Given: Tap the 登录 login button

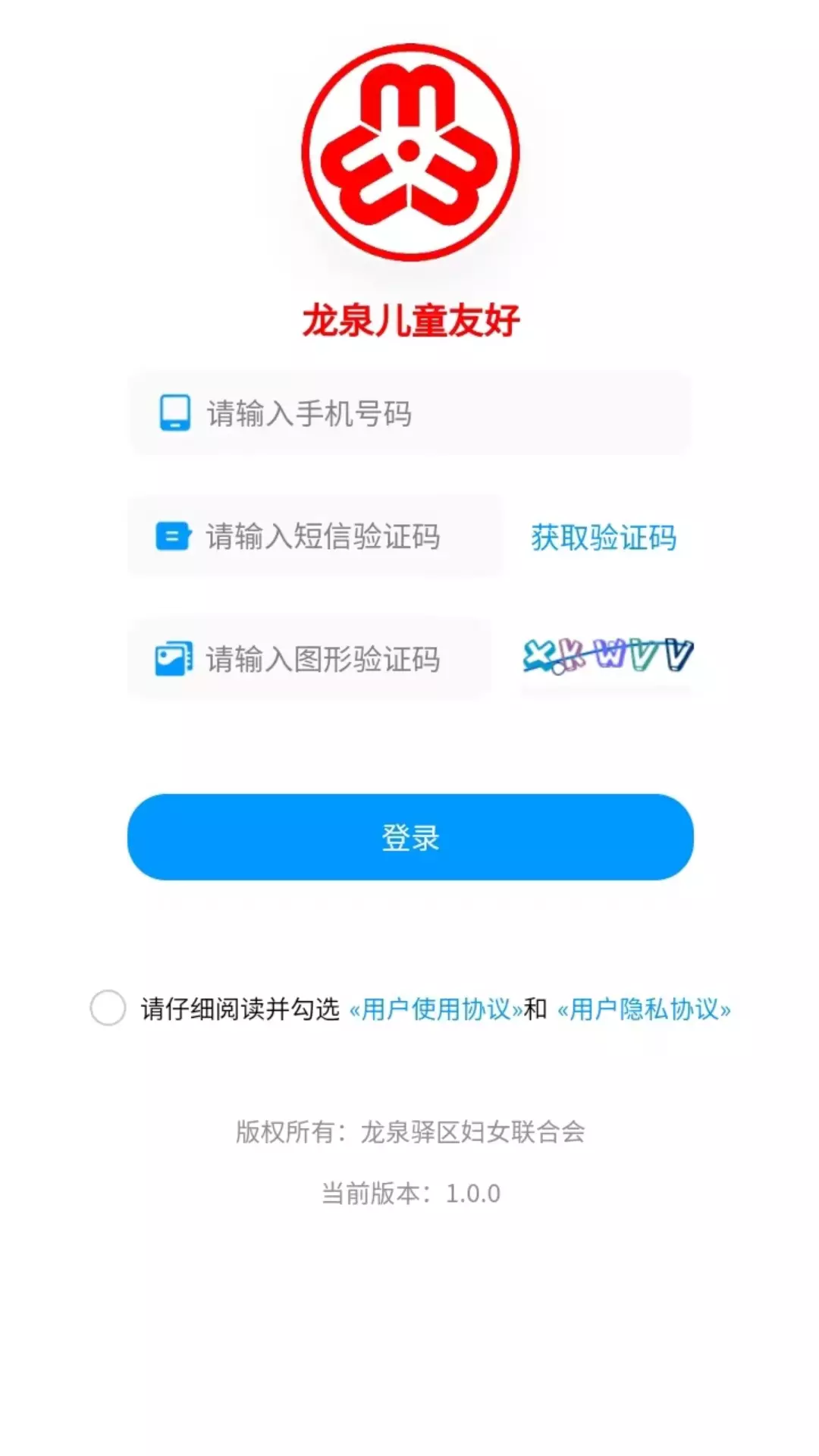Looking at the screenshot, I should pos(410,837).
